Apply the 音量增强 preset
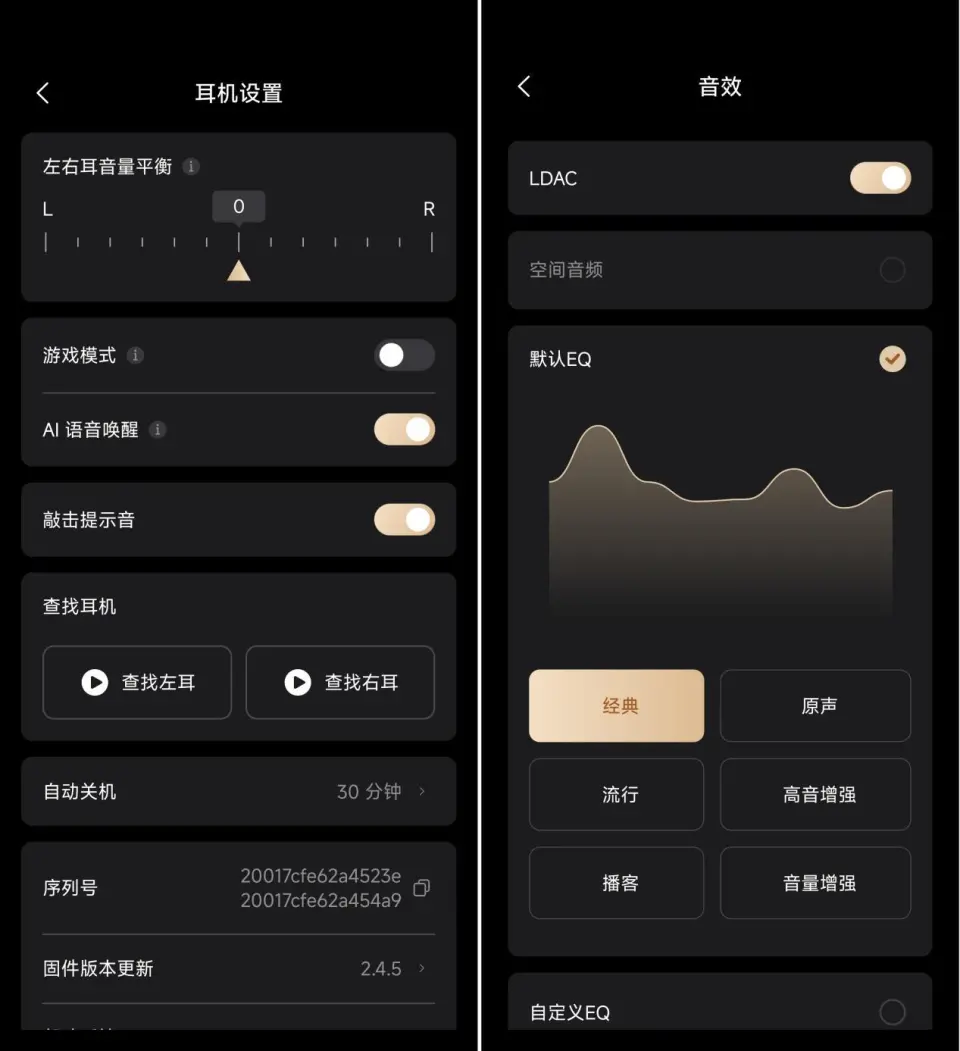960x1051 pixels. click(815, 883)
